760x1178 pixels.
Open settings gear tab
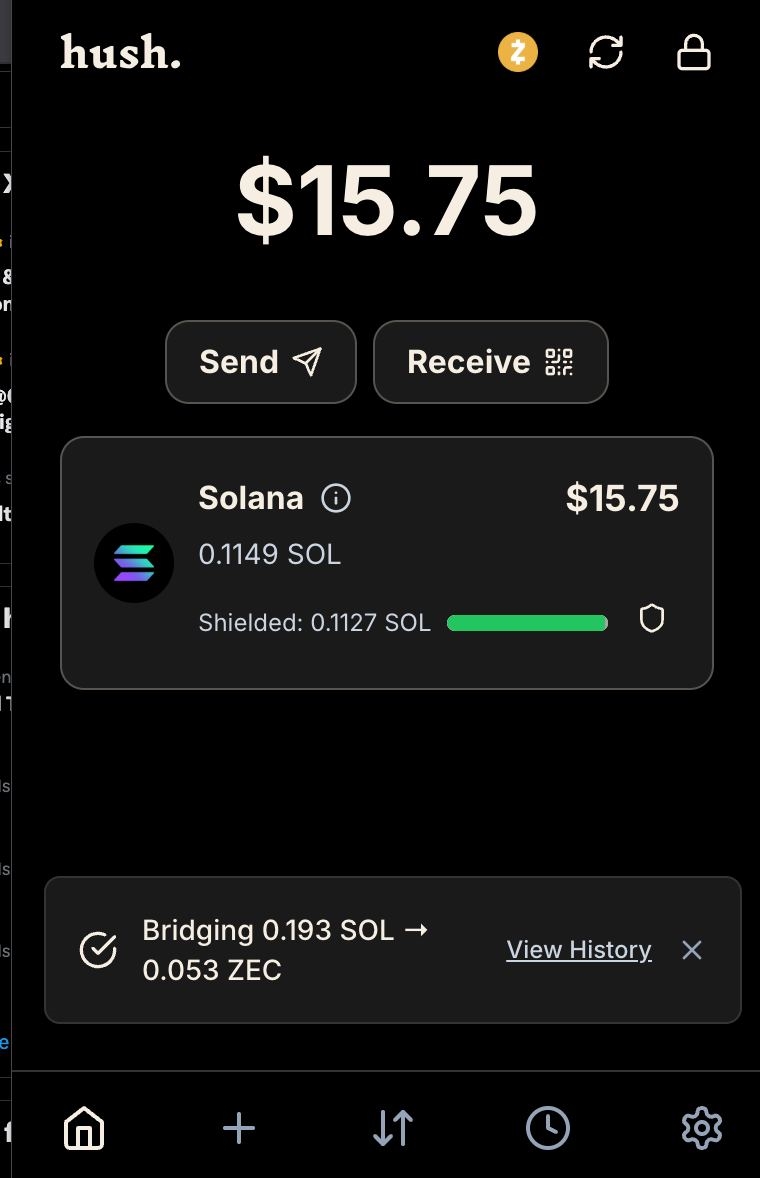coord(702,1129)
